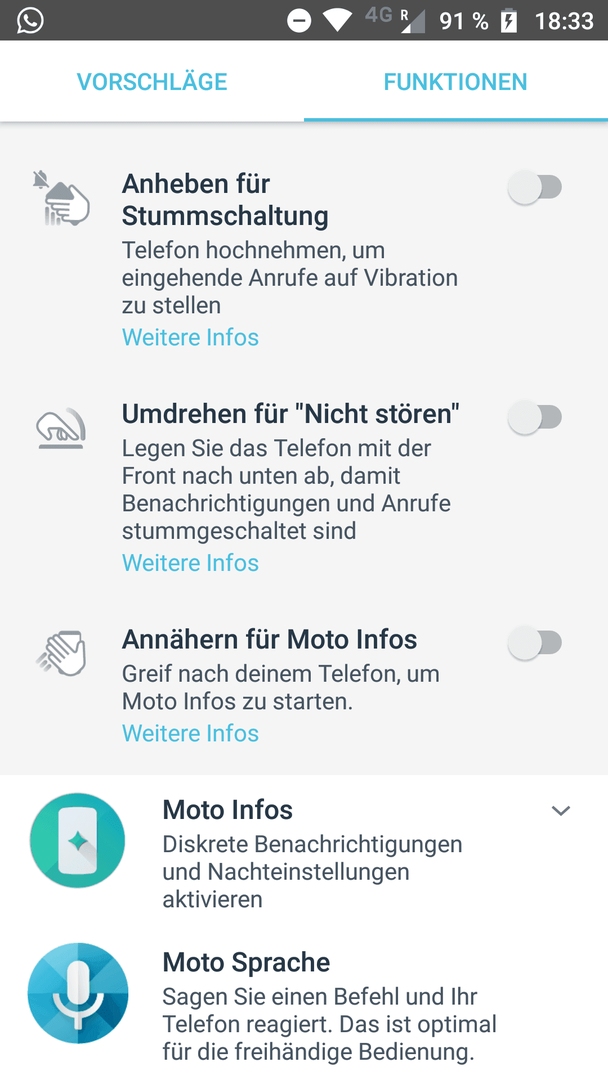Toggle Annähern für Moto Infos

click(x=535, y=643)
